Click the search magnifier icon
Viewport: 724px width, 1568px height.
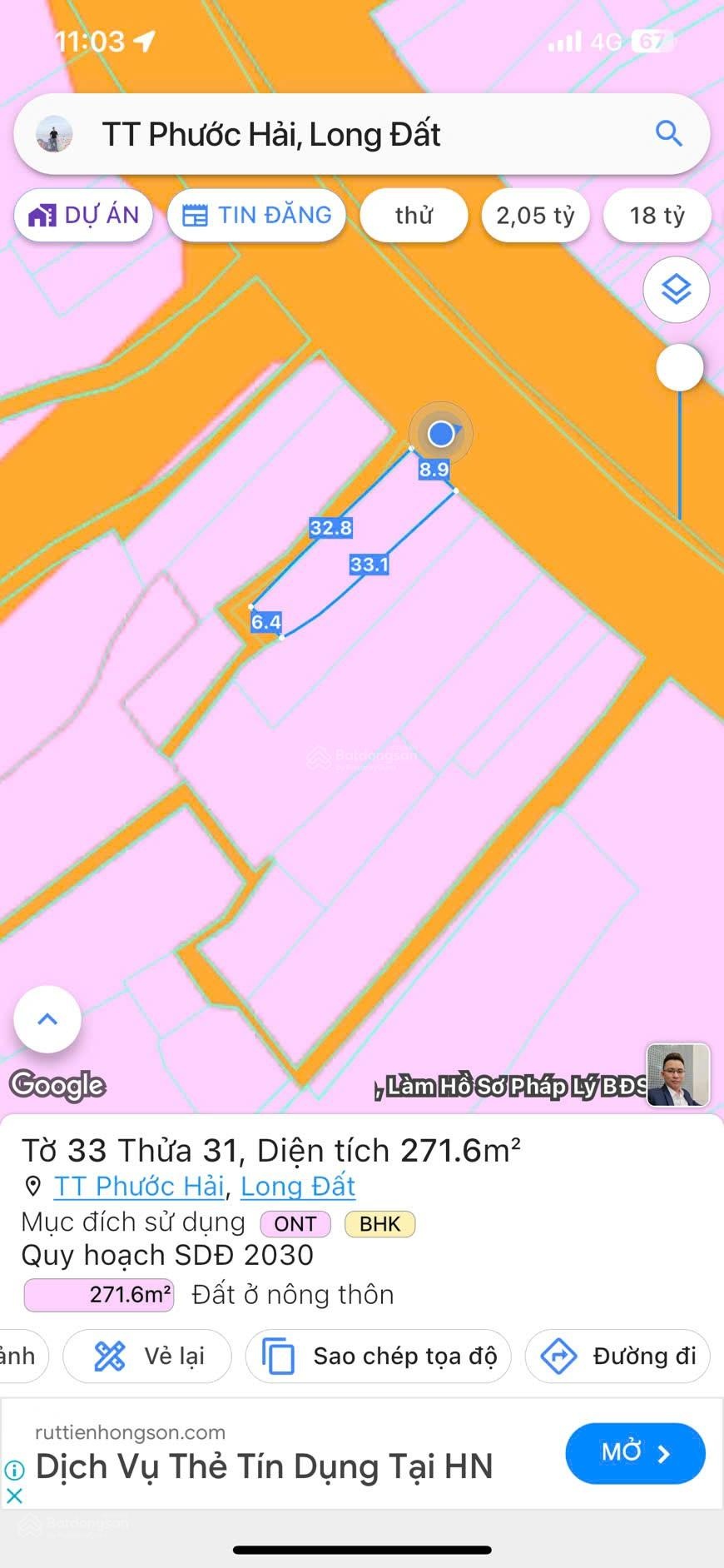(669, 132)
